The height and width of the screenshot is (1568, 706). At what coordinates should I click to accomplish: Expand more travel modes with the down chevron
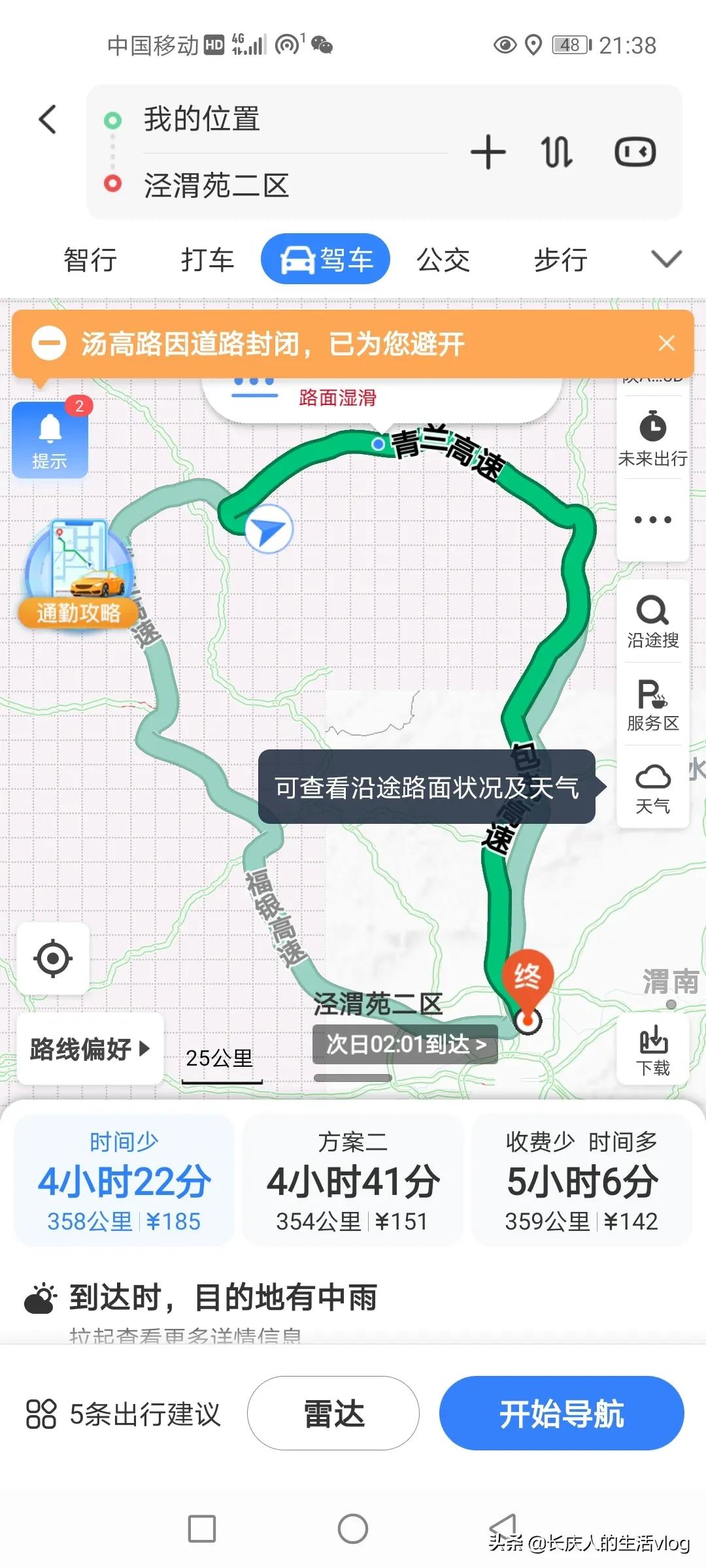click(665, 259)
